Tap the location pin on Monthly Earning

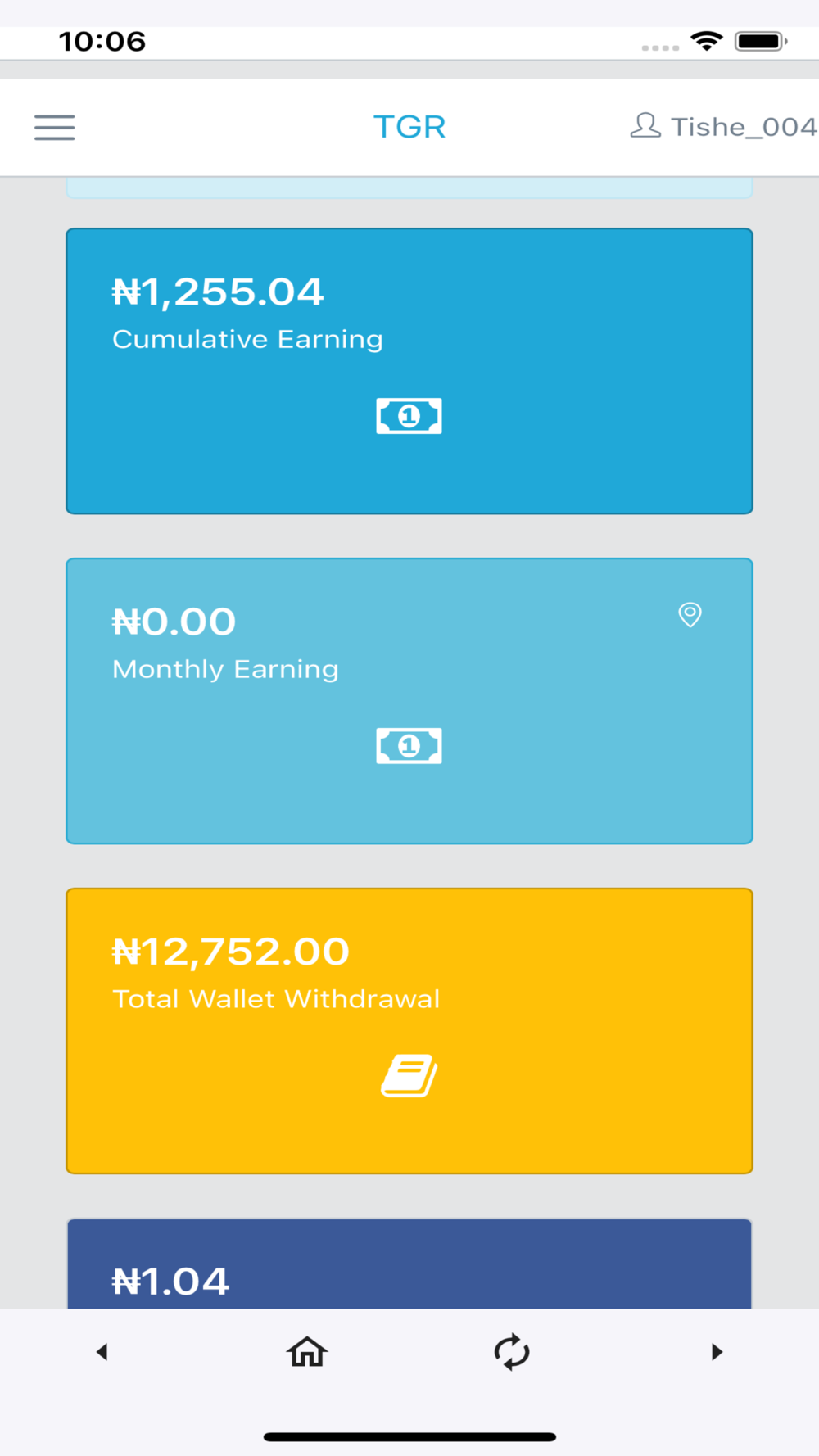tap(690, 614)
